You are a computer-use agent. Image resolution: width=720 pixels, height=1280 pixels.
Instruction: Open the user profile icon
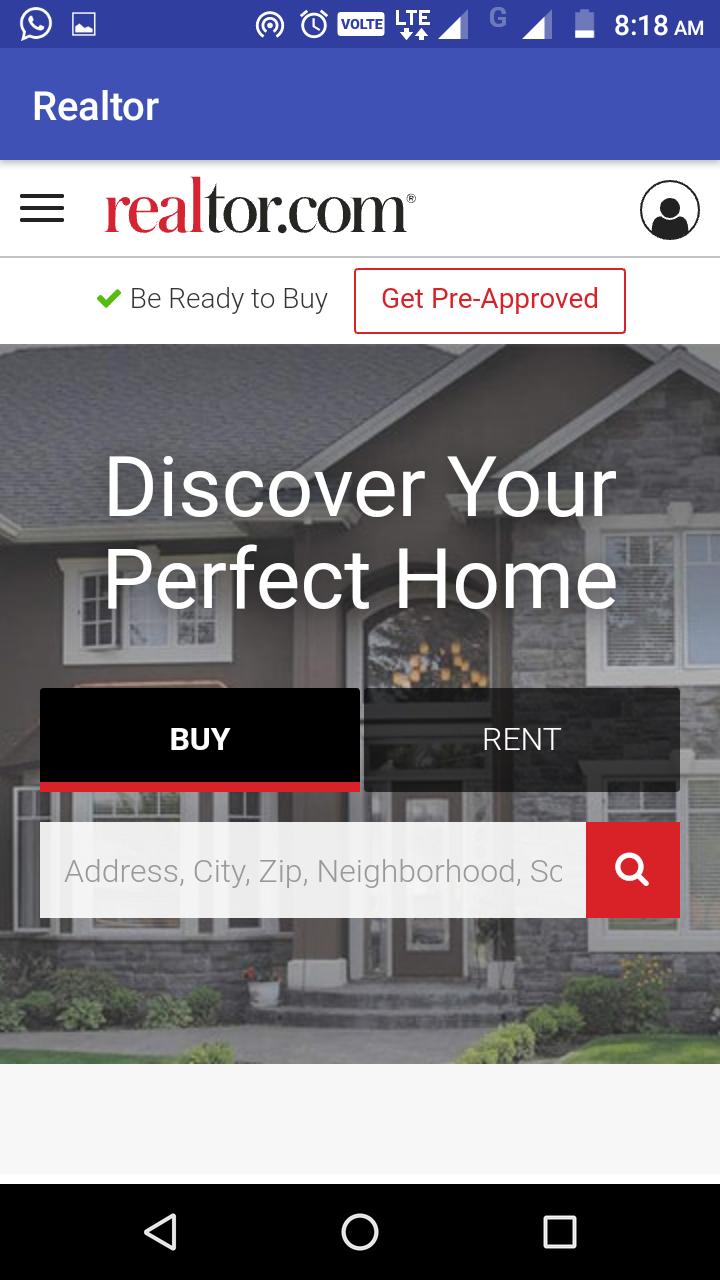pyautogui.click(x=669, y=210)
